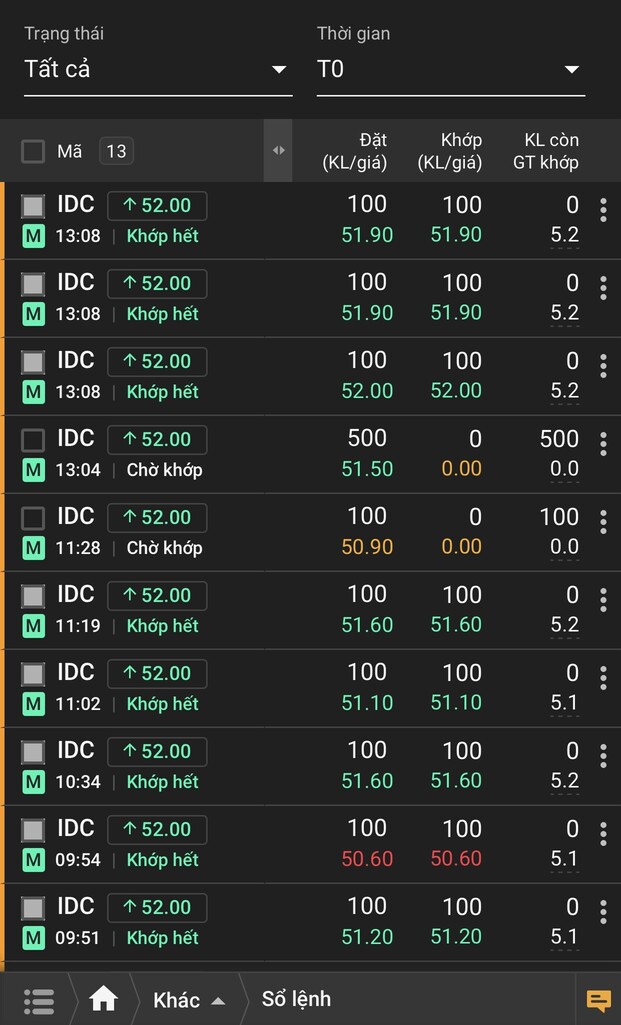
Task: Expand the Khác breadcrumb menu
Action: click(188, 999)
